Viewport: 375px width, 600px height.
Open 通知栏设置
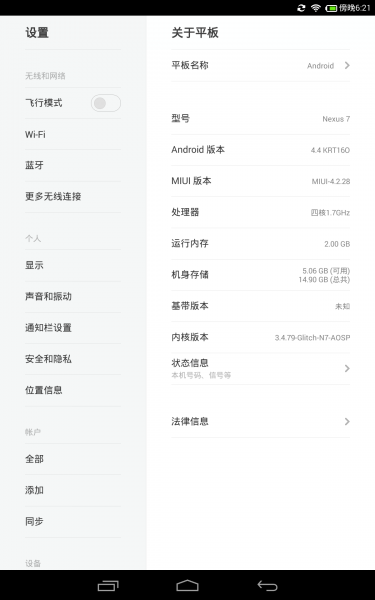[73, 328]
